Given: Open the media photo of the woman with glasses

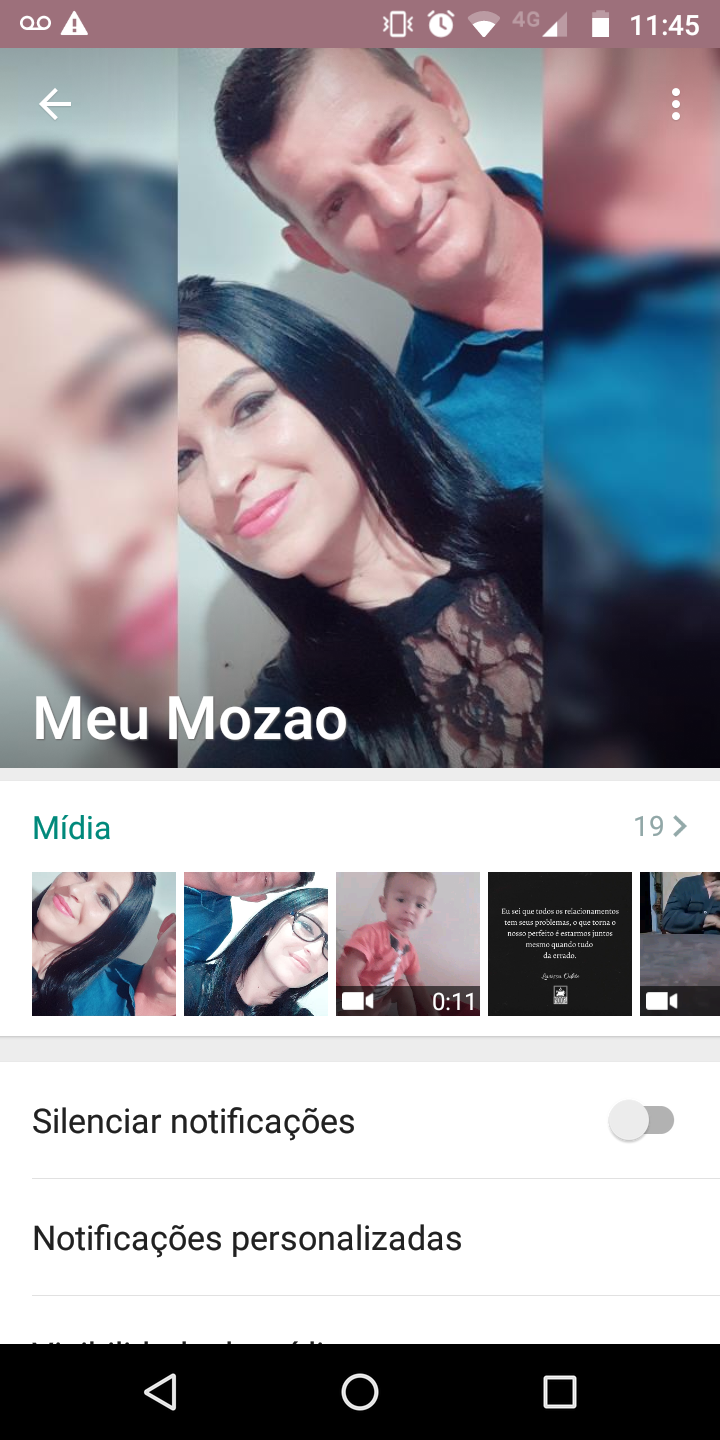Looking at the screenshot, I should click(256, 944).
